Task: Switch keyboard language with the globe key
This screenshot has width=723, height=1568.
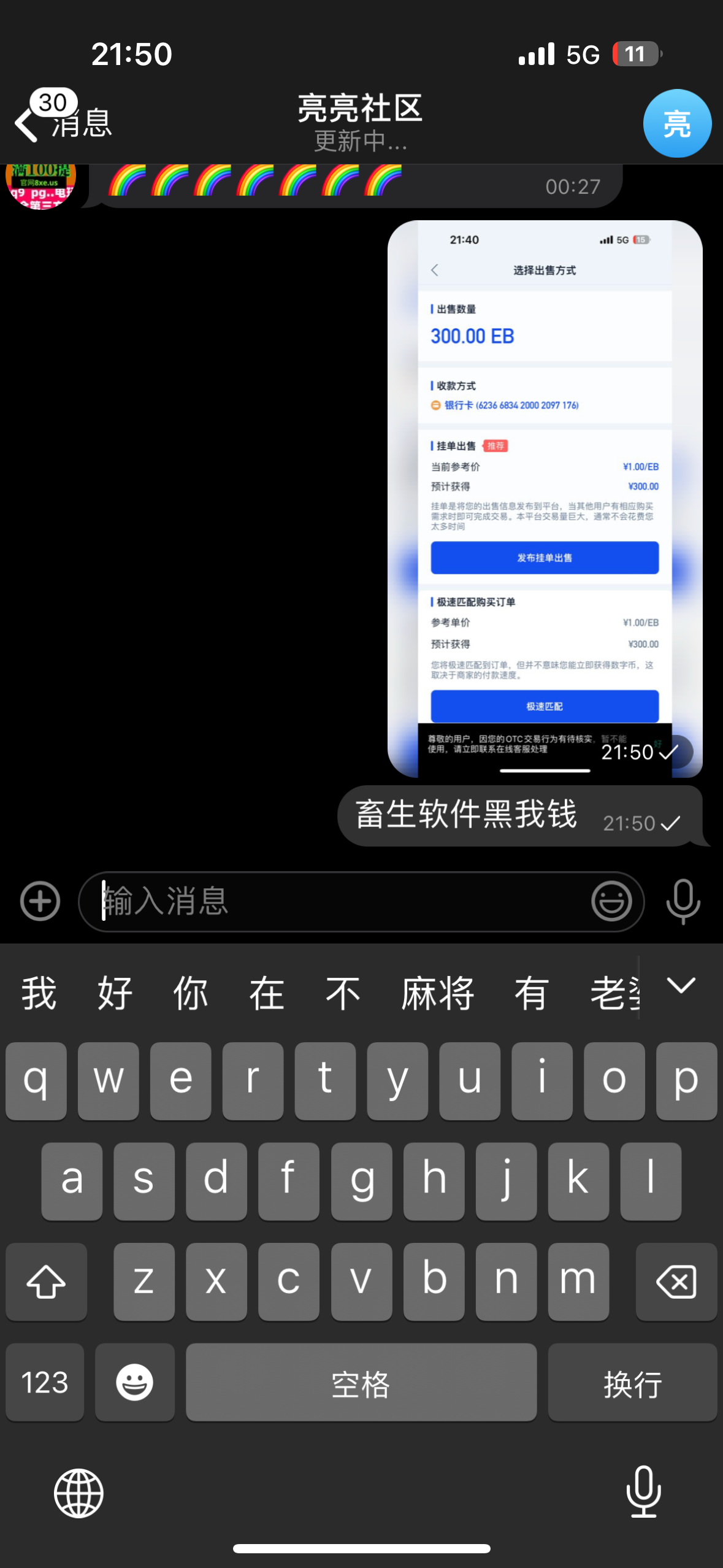Action: click(x=78, y=1493)
